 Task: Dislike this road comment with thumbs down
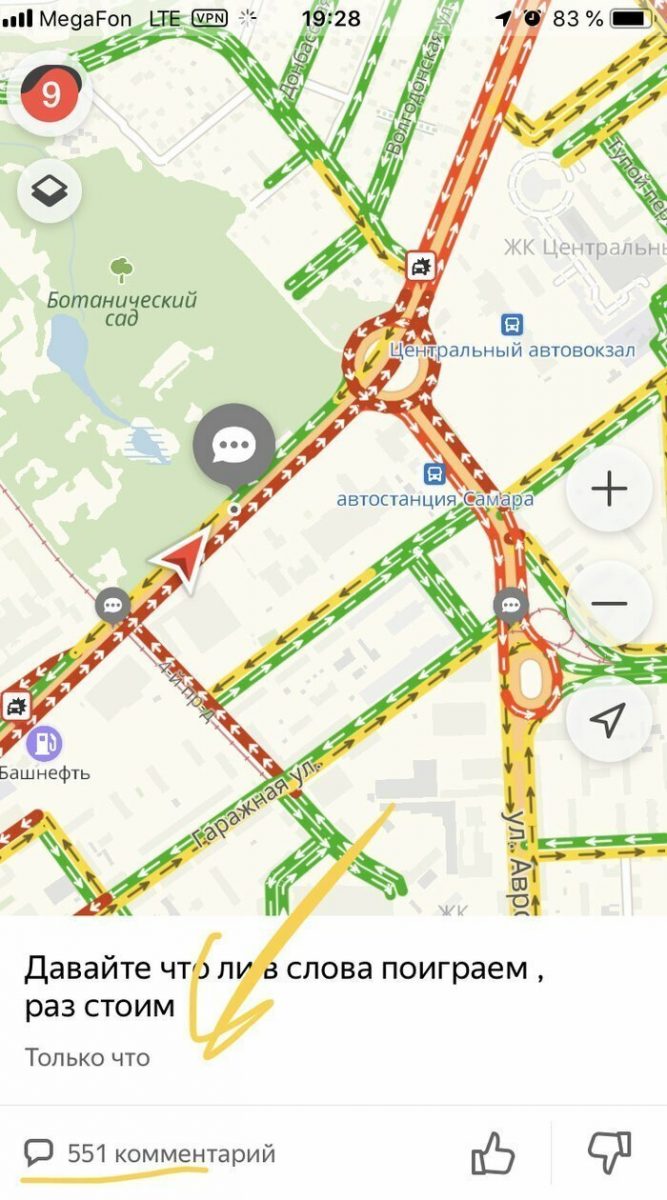pos(609,1154)
